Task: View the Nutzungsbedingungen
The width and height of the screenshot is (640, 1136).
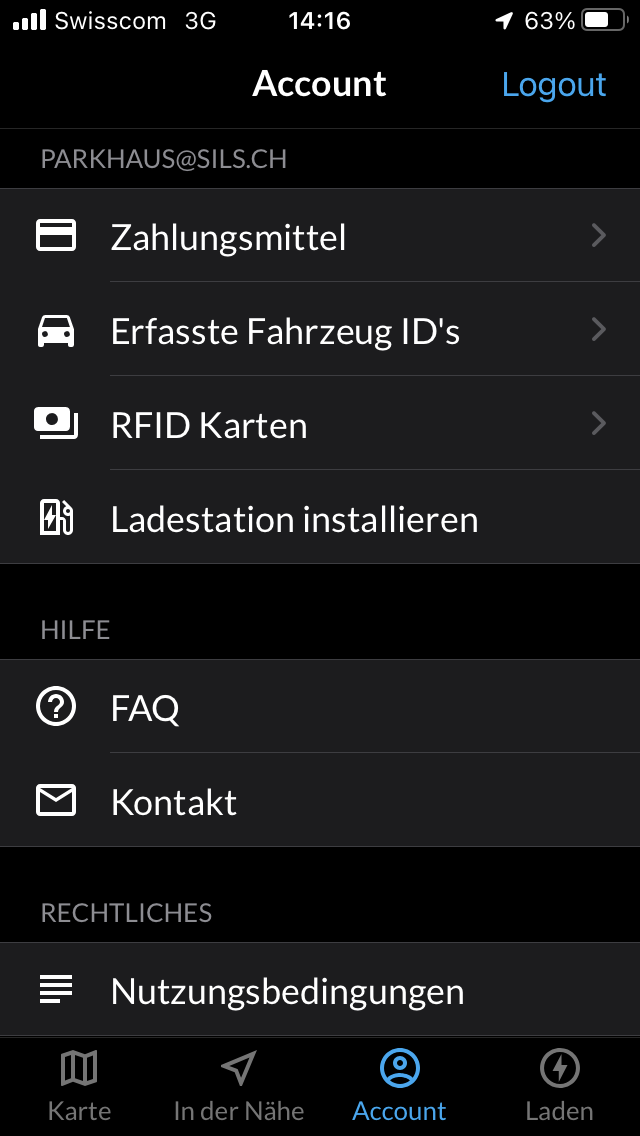Action: pyautogui.click(x=320, y=990)
